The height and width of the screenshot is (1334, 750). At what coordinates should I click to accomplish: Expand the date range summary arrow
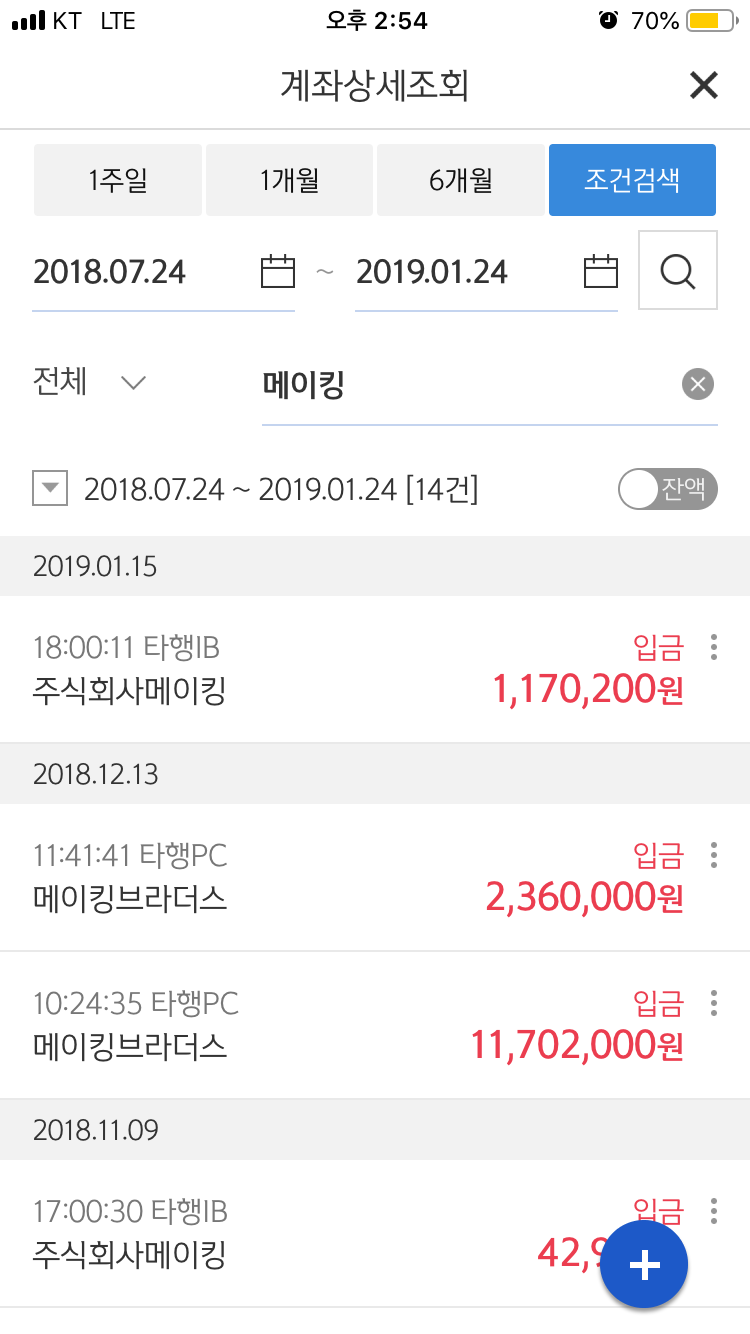pyautogui.click(x=50, y=490)
